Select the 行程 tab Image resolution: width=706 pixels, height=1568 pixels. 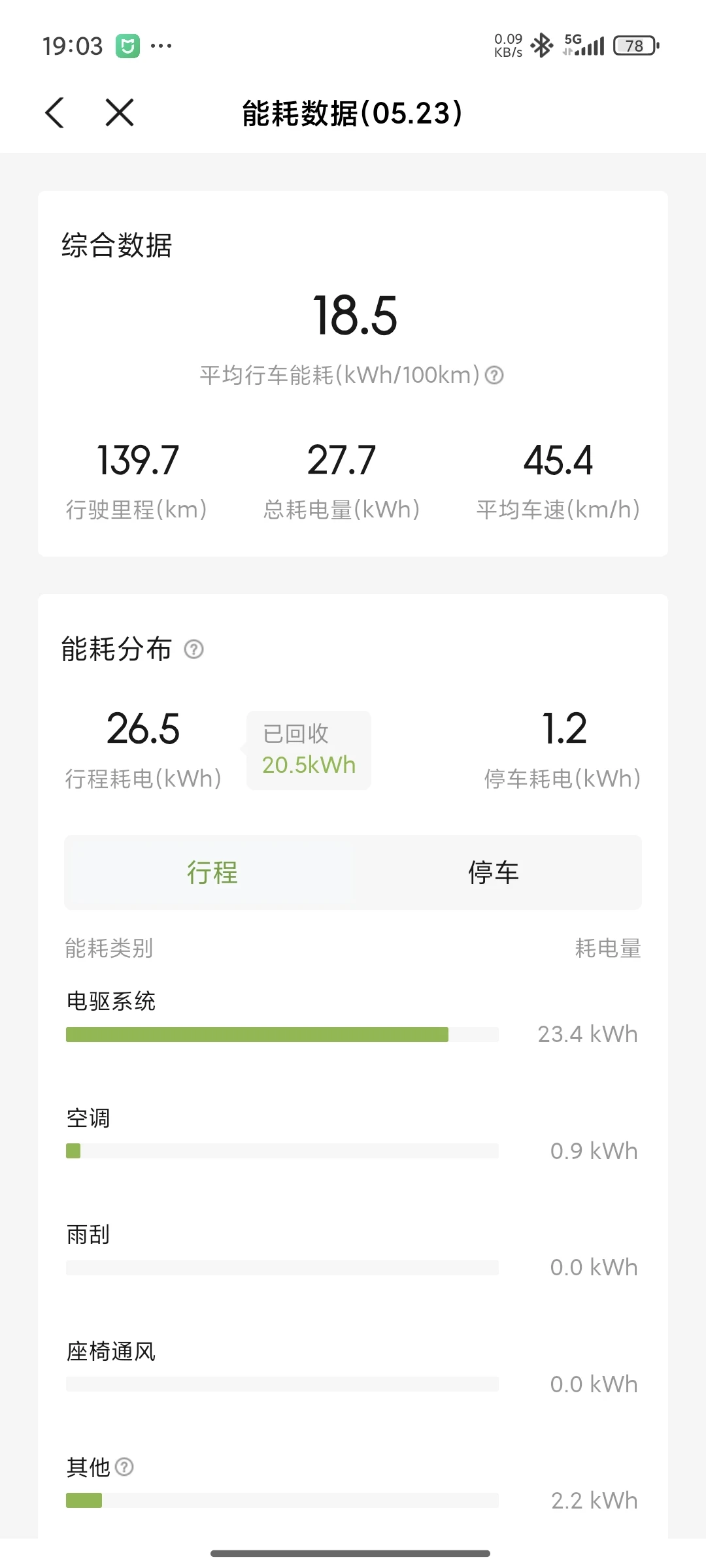[x=212, y=872]
